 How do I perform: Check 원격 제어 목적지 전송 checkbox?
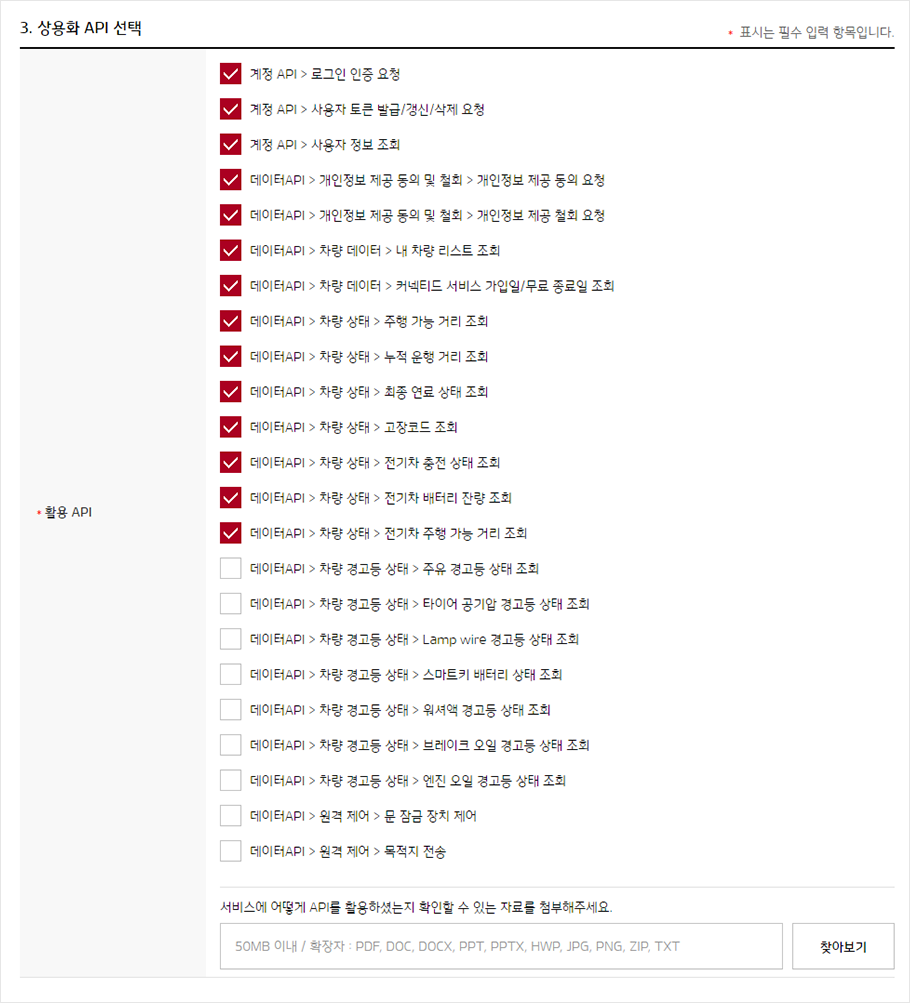click(231, 851)
